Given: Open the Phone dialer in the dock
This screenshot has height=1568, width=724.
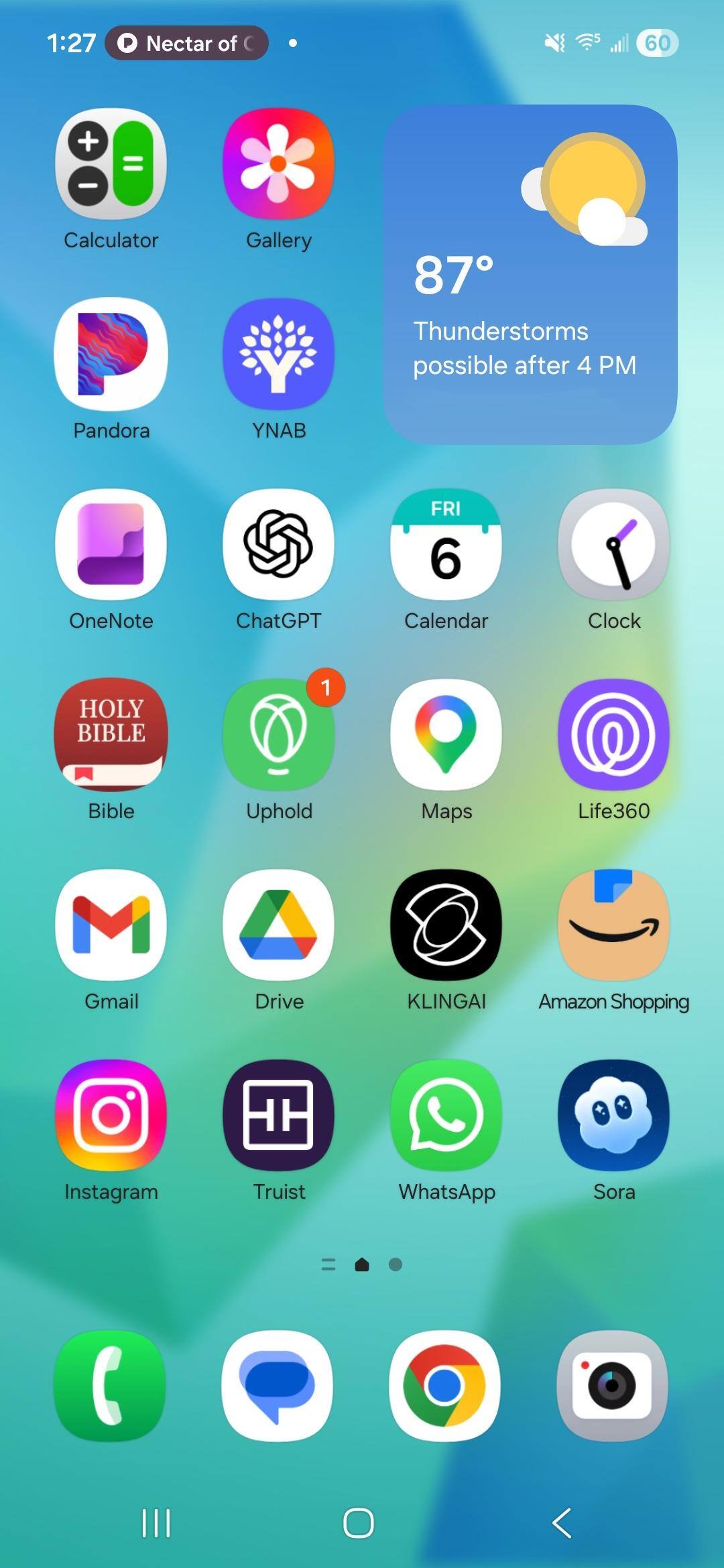Looking at the screenshot, I should coord(109,1385).
